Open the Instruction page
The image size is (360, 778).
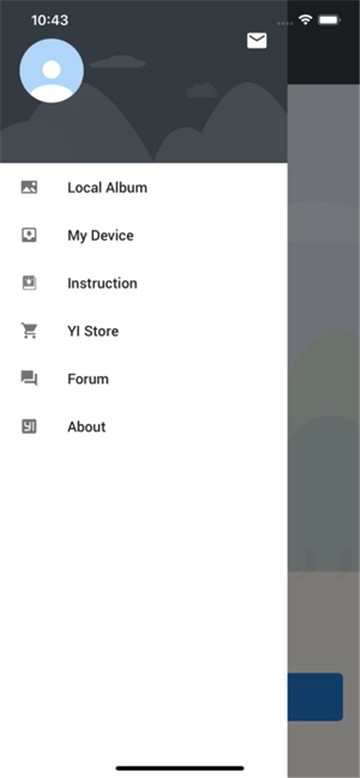(144, 283)
